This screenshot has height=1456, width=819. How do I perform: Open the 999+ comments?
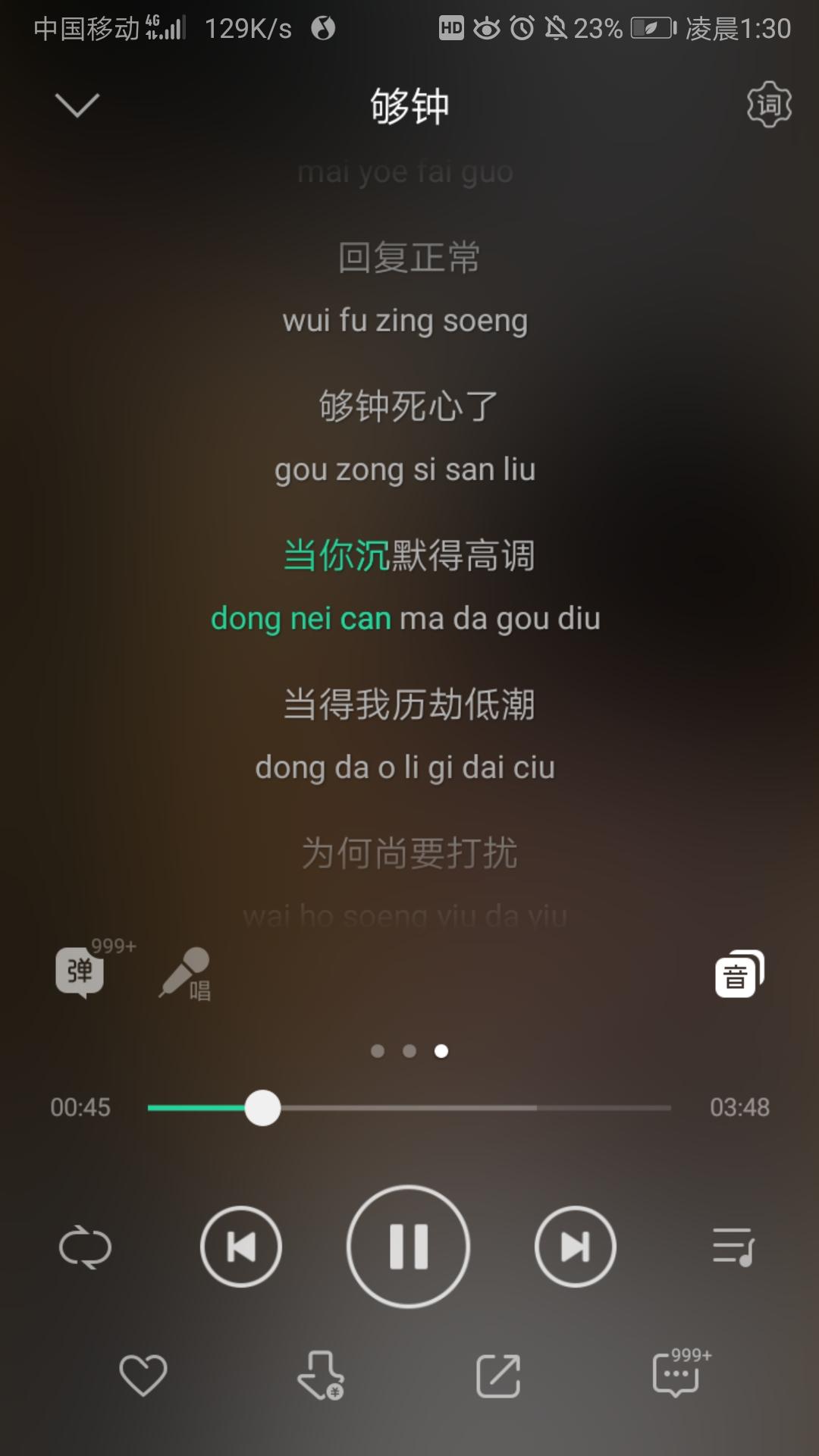click(676, 1375)
